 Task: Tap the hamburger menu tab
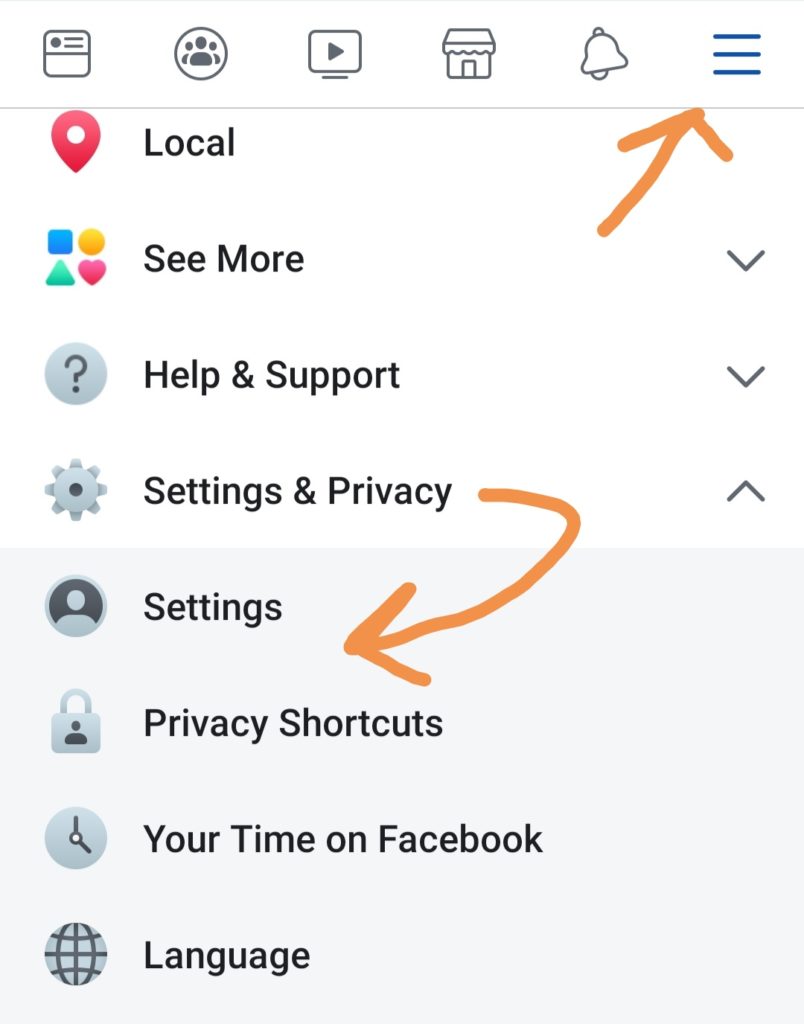pos(737,53)
